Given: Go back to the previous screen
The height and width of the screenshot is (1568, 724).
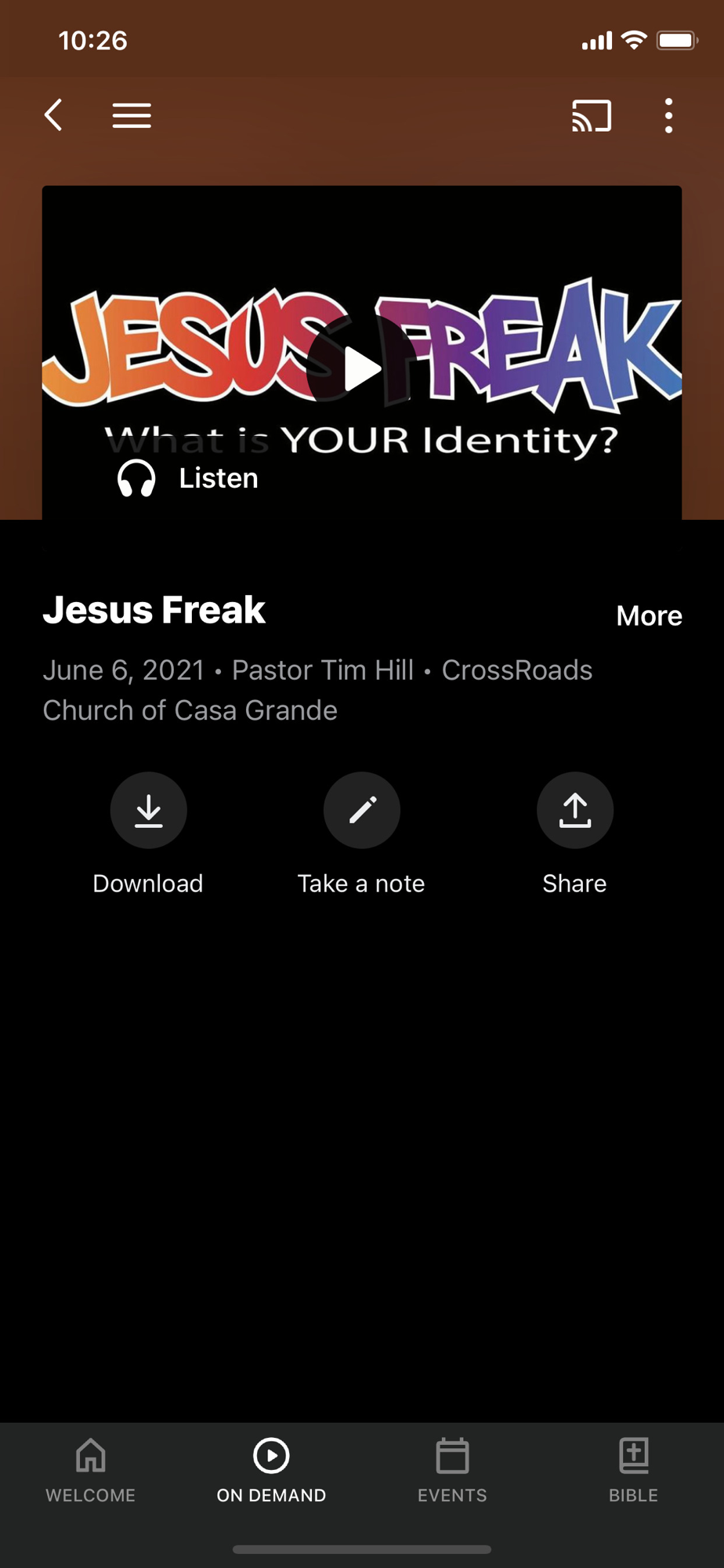Looking at the screenshot, I should (x=53, y=115).
